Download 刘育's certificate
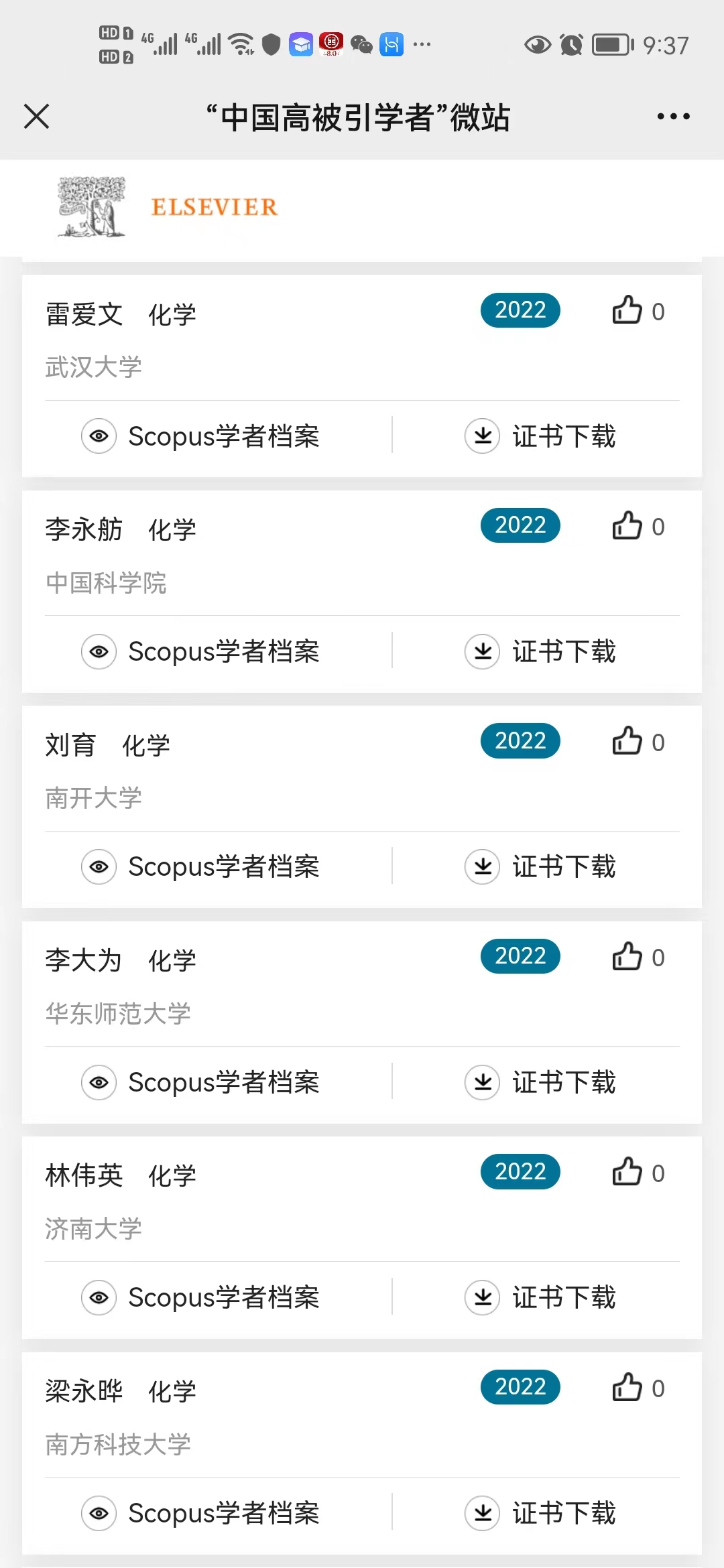The width and height of the screenshot is (724, 1568). [540, 866]
